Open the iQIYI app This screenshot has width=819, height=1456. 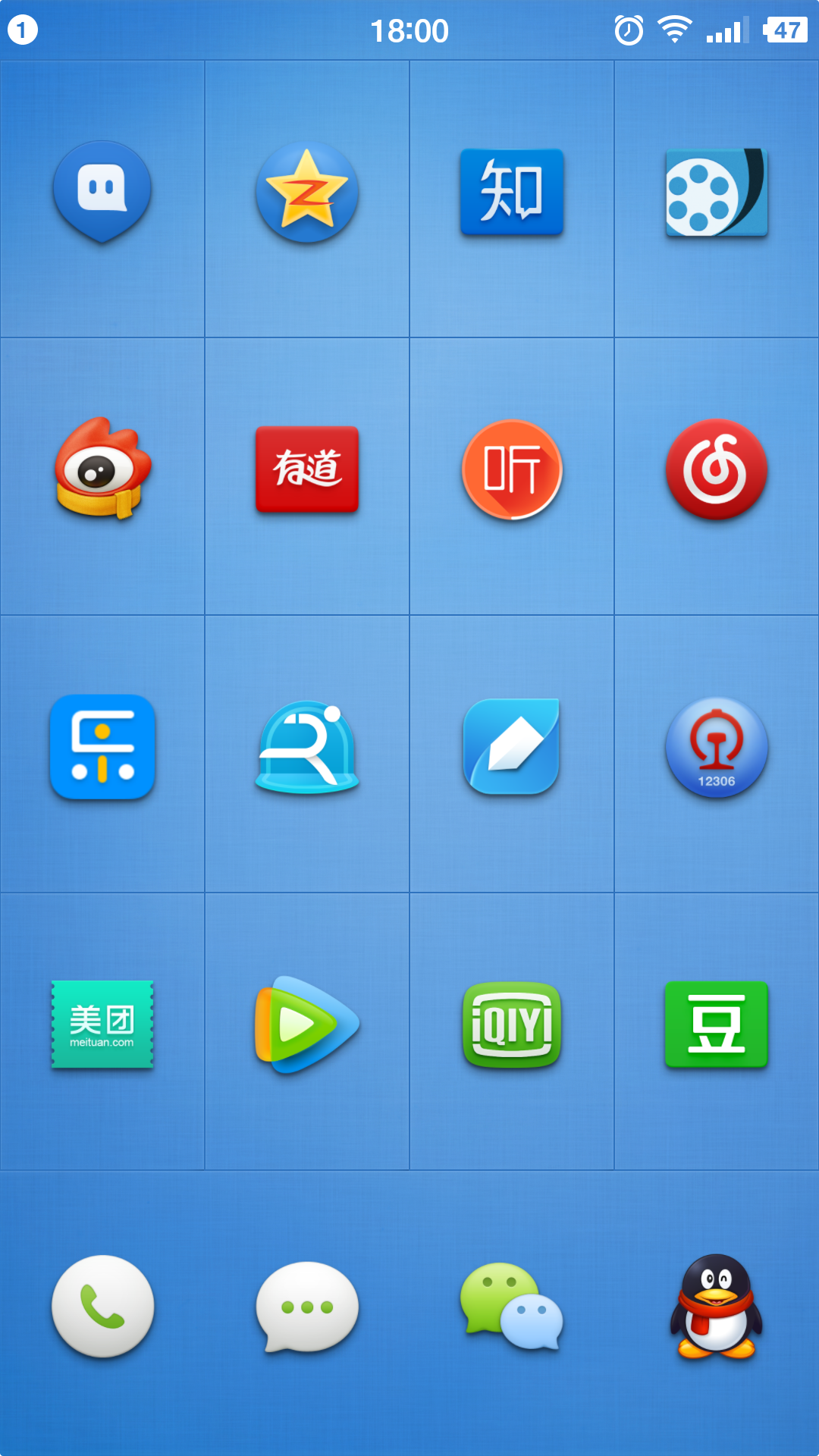pos(512,1024)
